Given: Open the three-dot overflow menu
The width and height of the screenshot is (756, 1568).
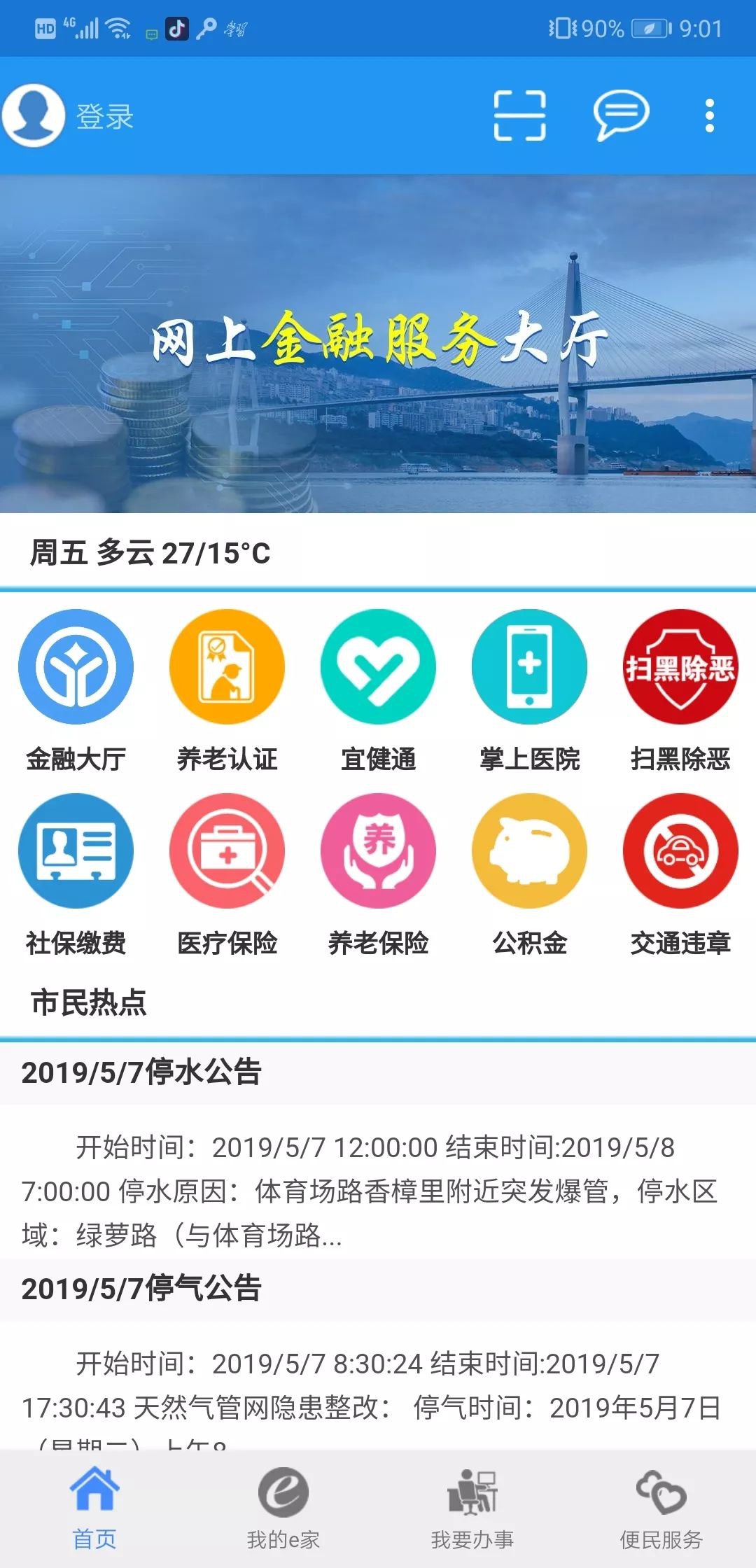Looking at the screenshot, I should pos(709,115).
